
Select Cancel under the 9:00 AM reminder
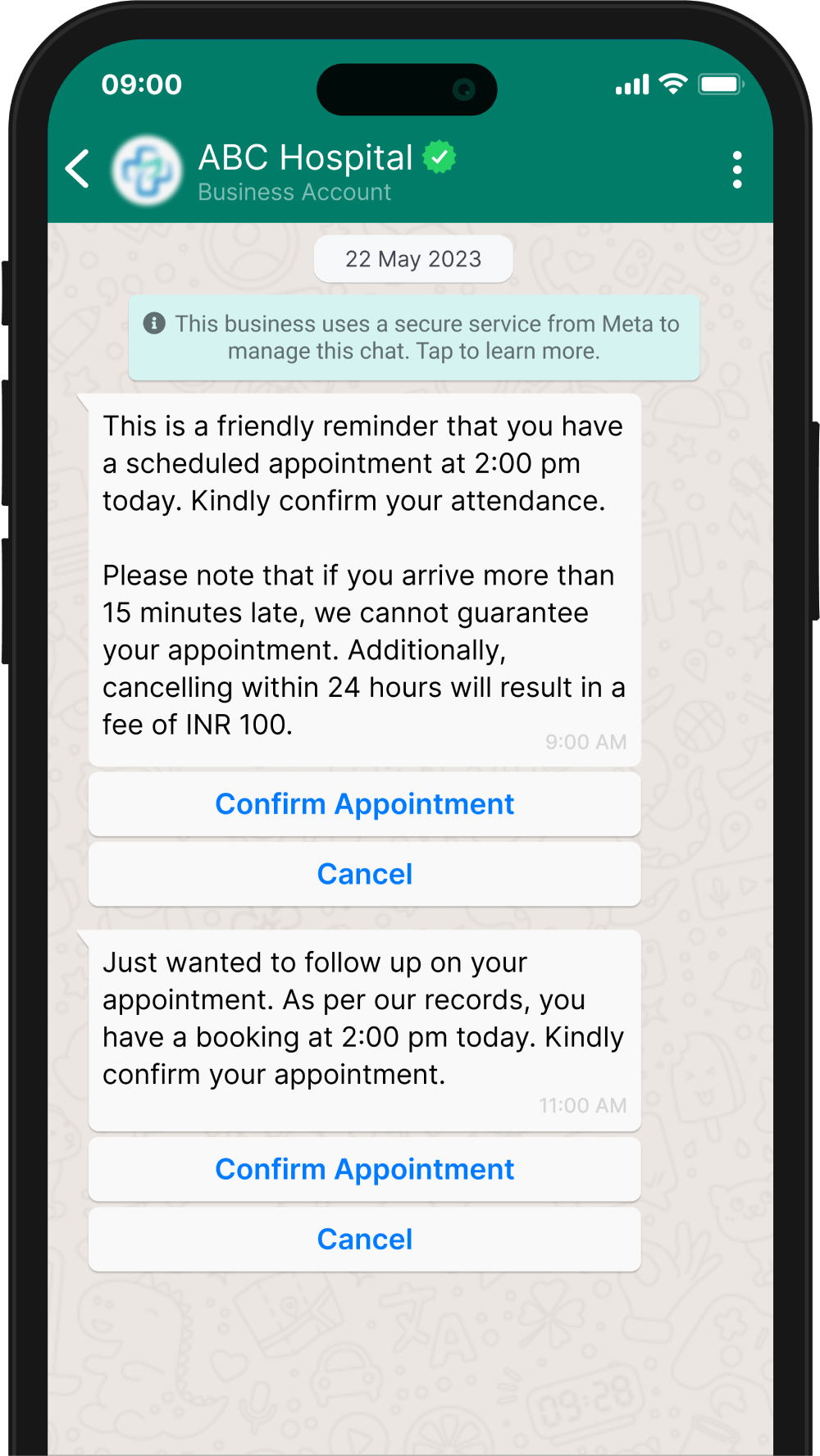point(365,874)
